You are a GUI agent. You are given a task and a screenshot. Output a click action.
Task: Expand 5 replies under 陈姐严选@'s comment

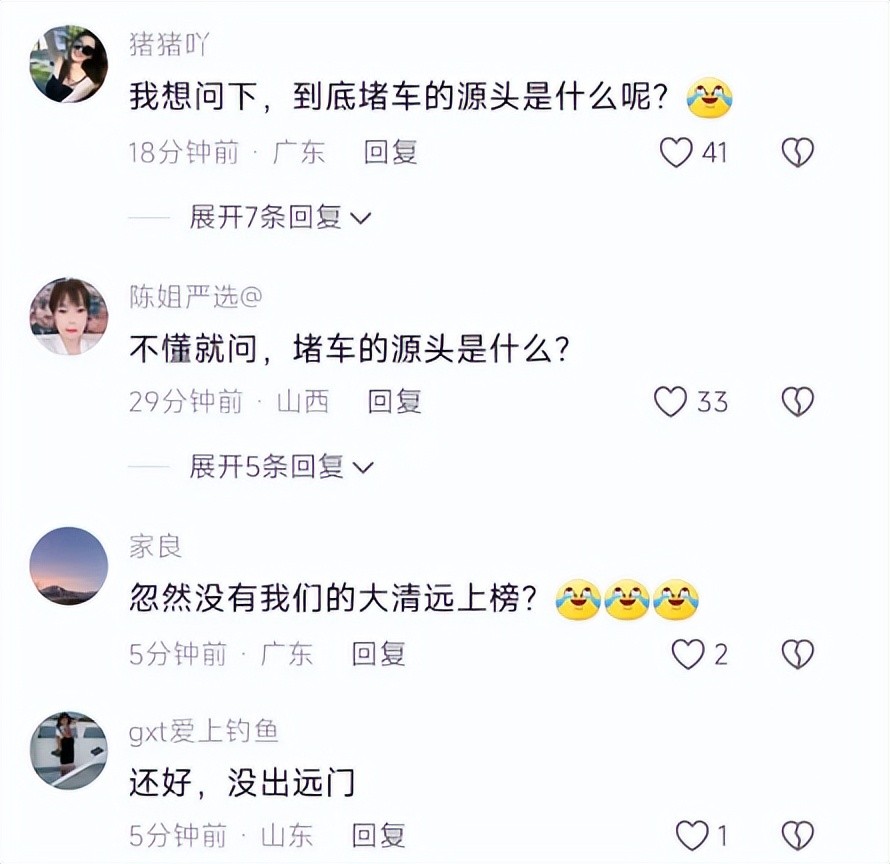pyautogui.click(x=280, y=466)
